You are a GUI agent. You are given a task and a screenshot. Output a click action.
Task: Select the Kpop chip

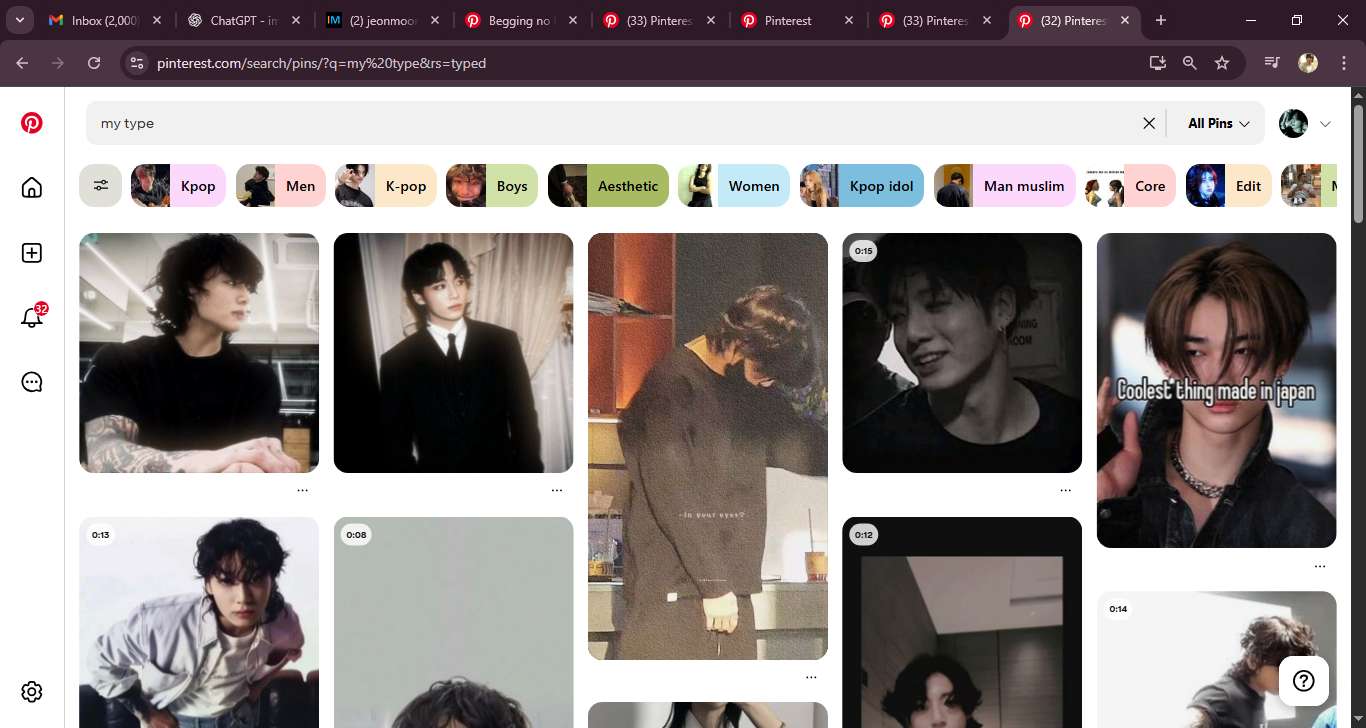179,186
